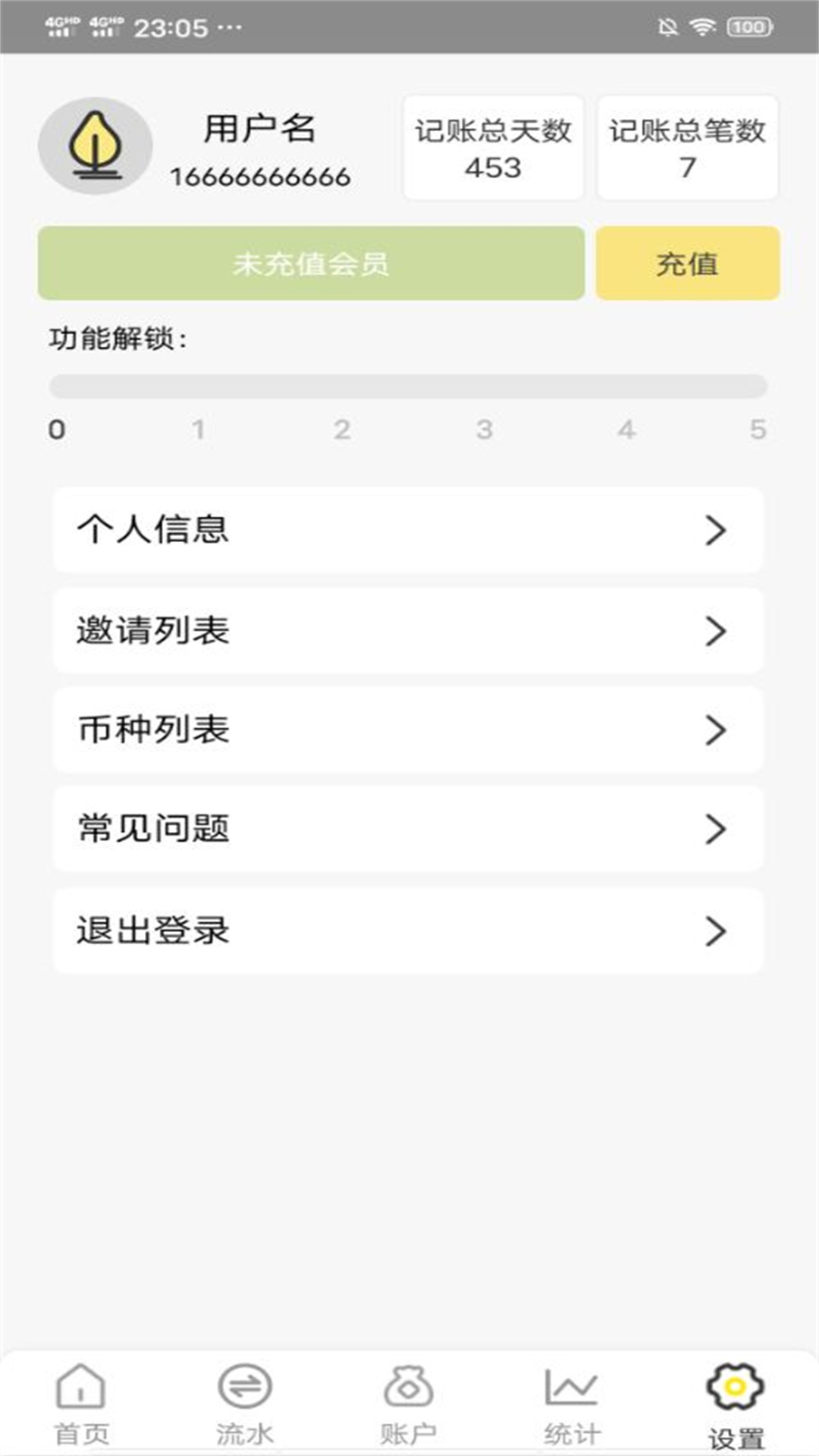Tap the yellow 充值 recharge button
Image resolution: width=819 pixels, height=1456 pixels.
pos(688,263)
